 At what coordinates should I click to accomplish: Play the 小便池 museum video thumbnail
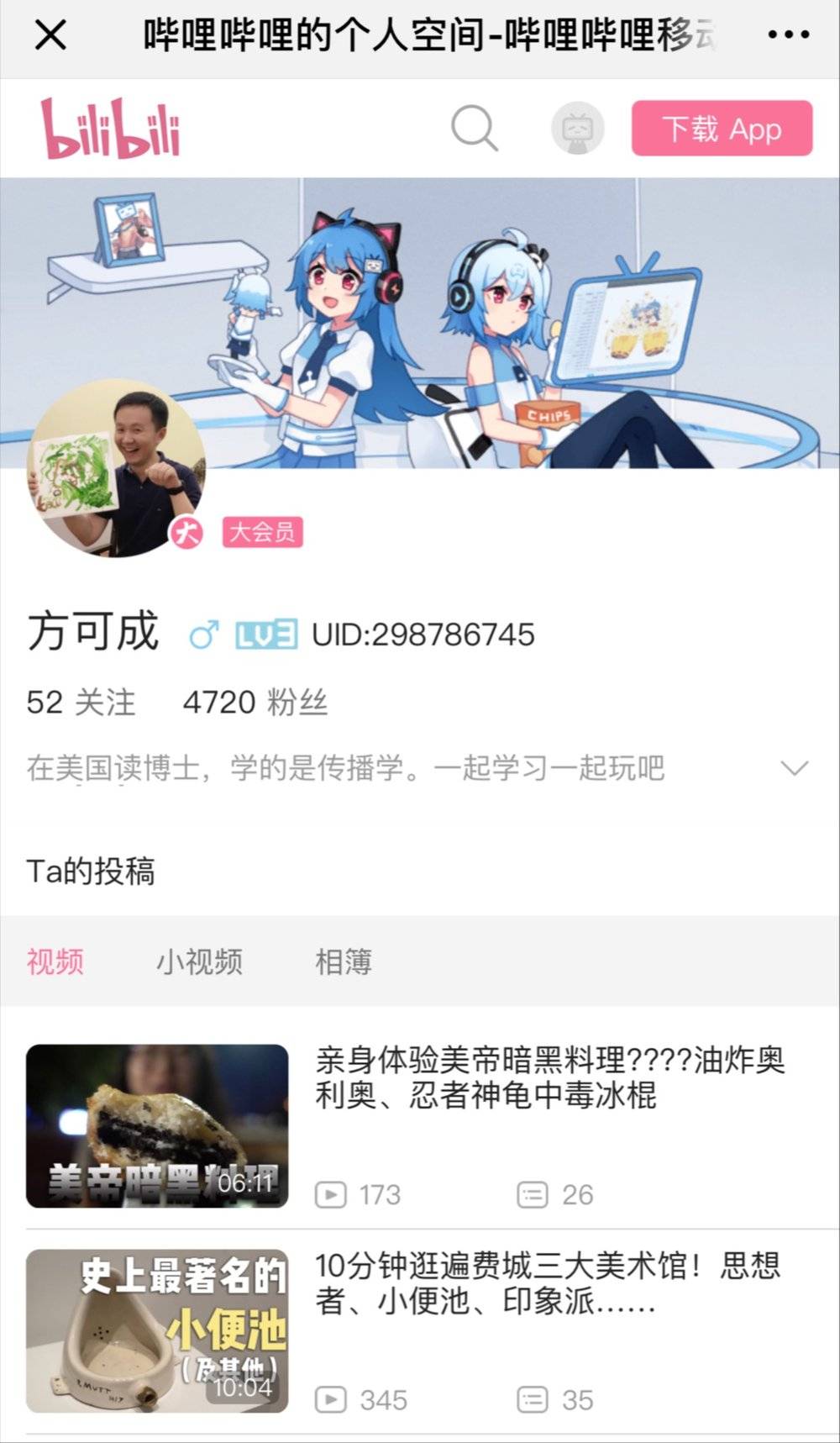(x=157, y=1330)
